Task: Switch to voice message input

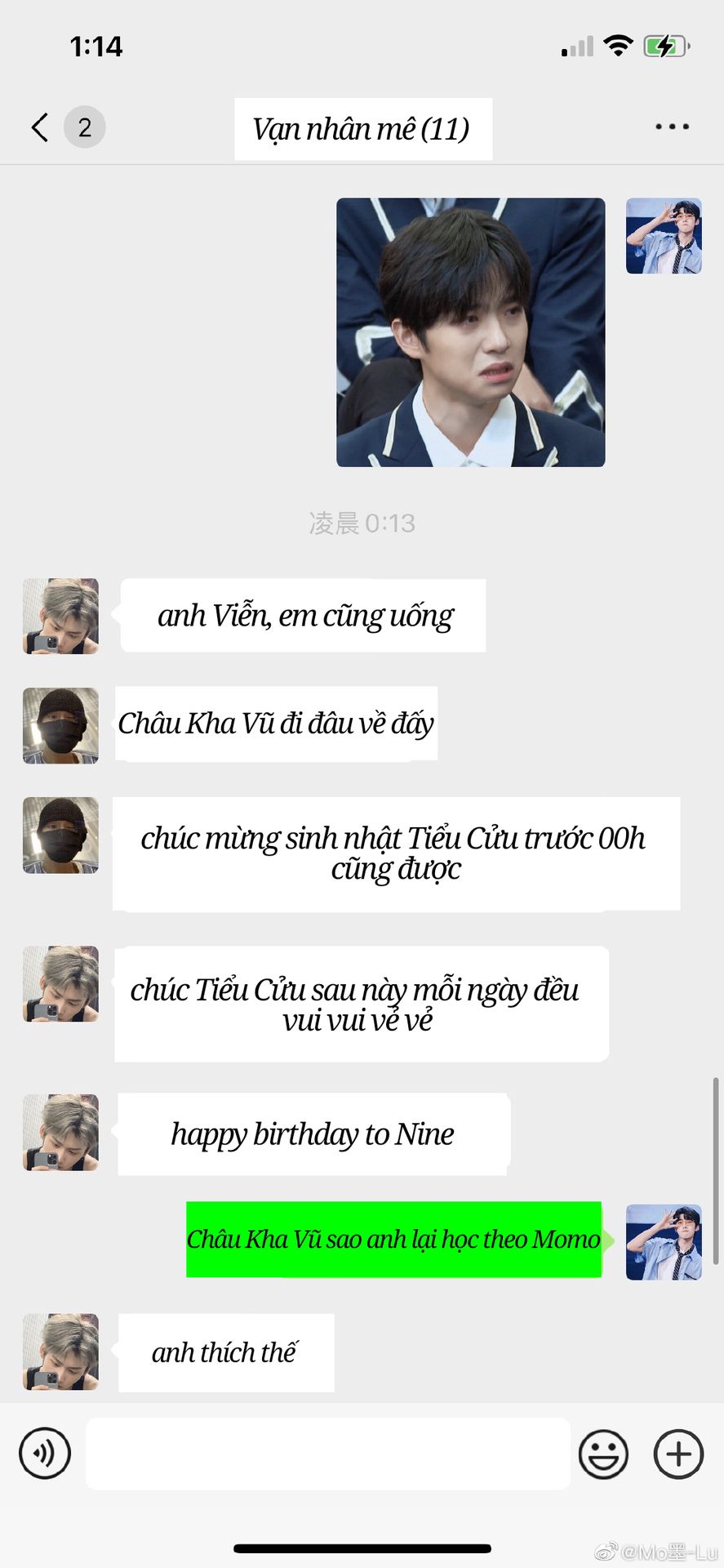Action: (45, 1453)
